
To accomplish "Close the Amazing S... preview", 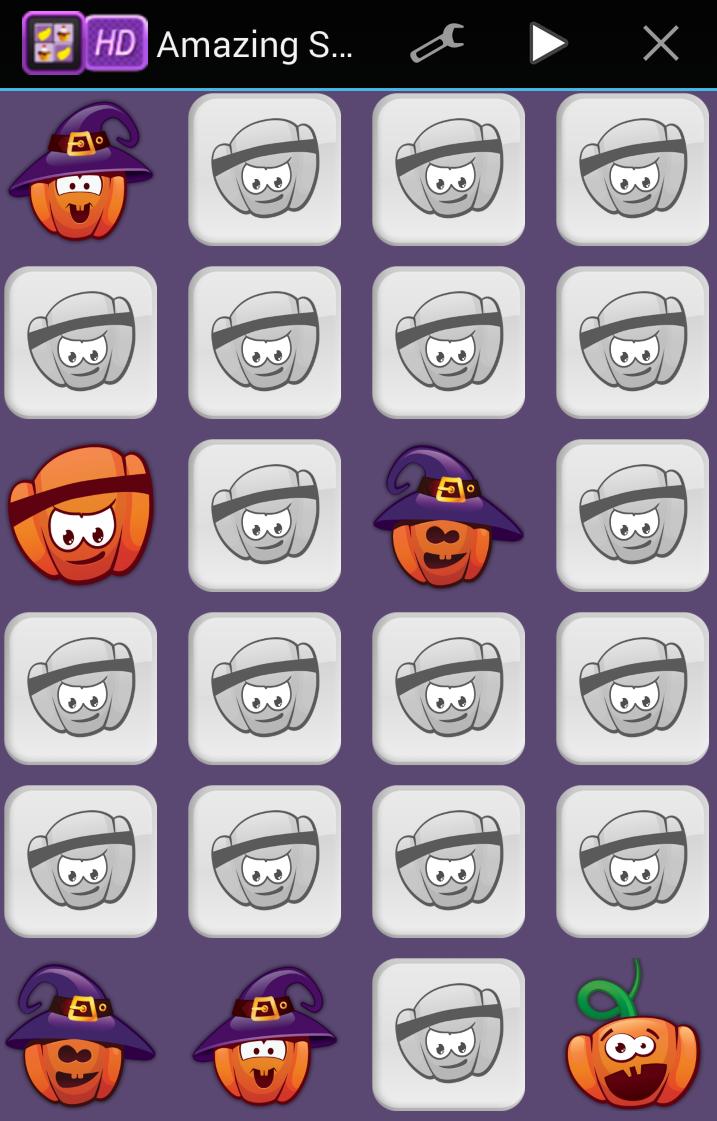I will 660,44.
